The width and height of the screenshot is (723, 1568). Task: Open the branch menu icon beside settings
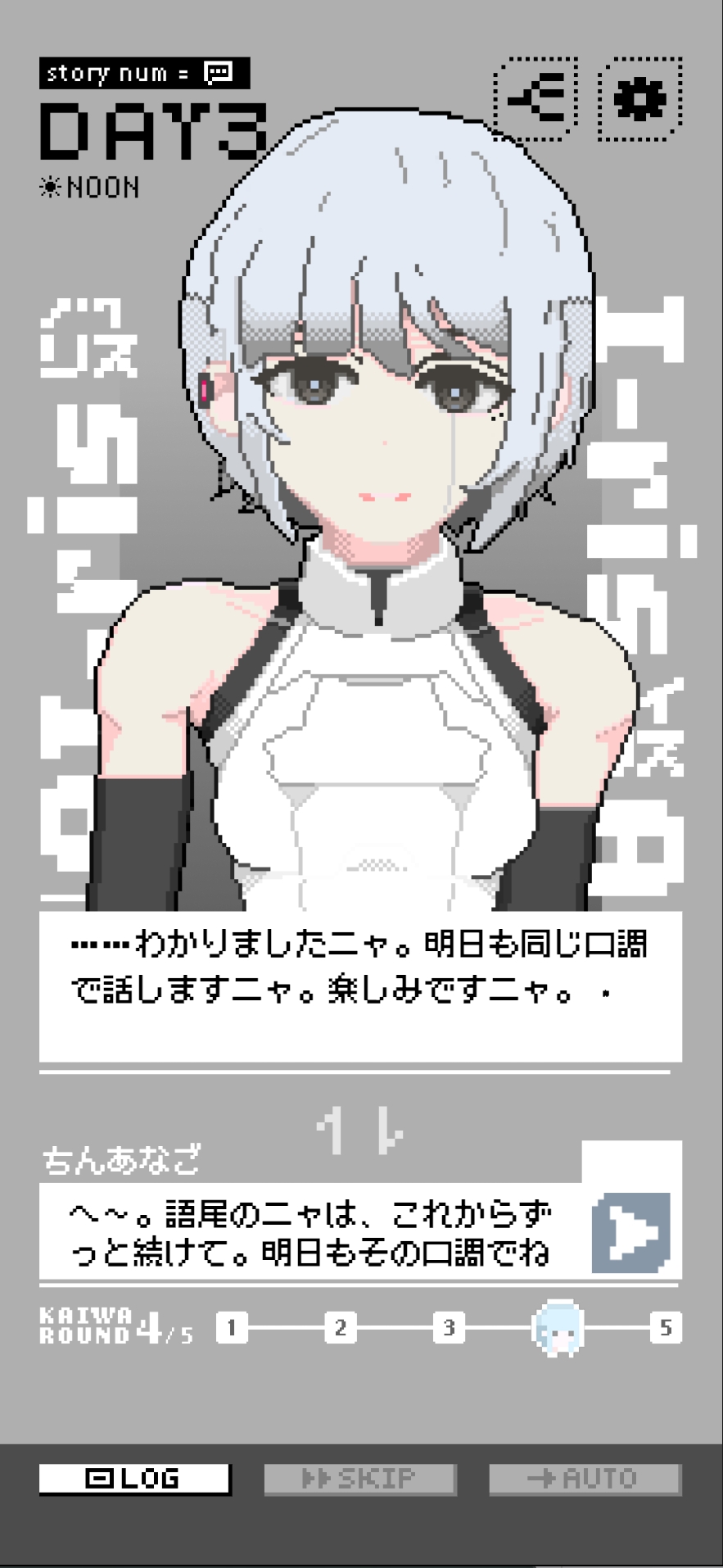536,100
